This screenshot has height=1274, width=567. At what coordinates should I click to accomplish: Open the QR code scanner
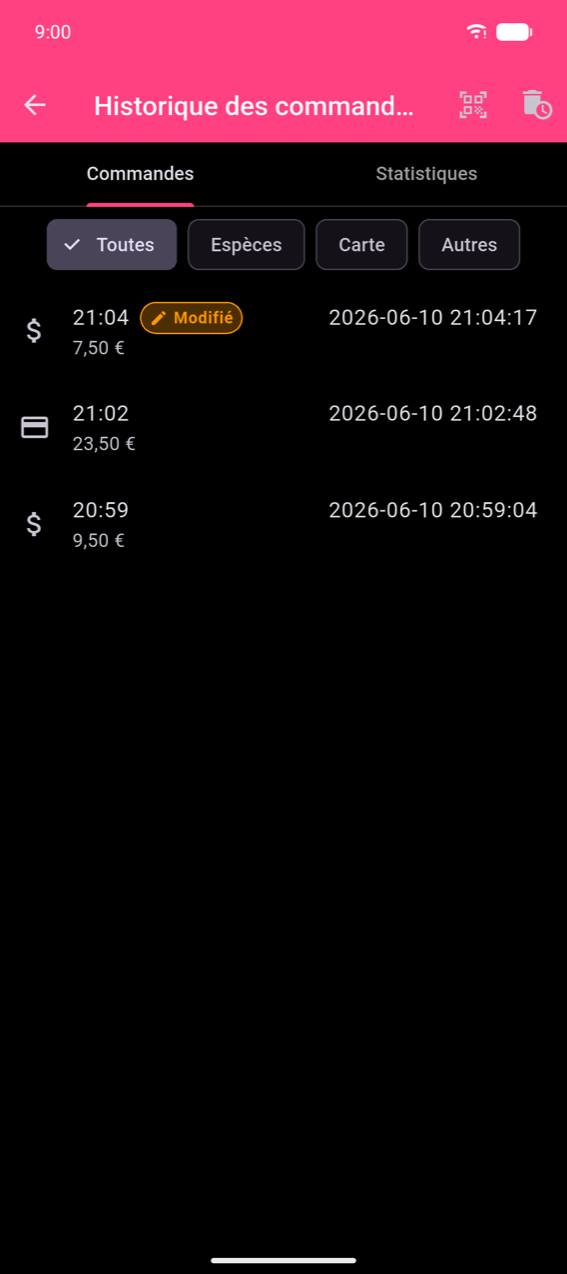pos(473,105)
